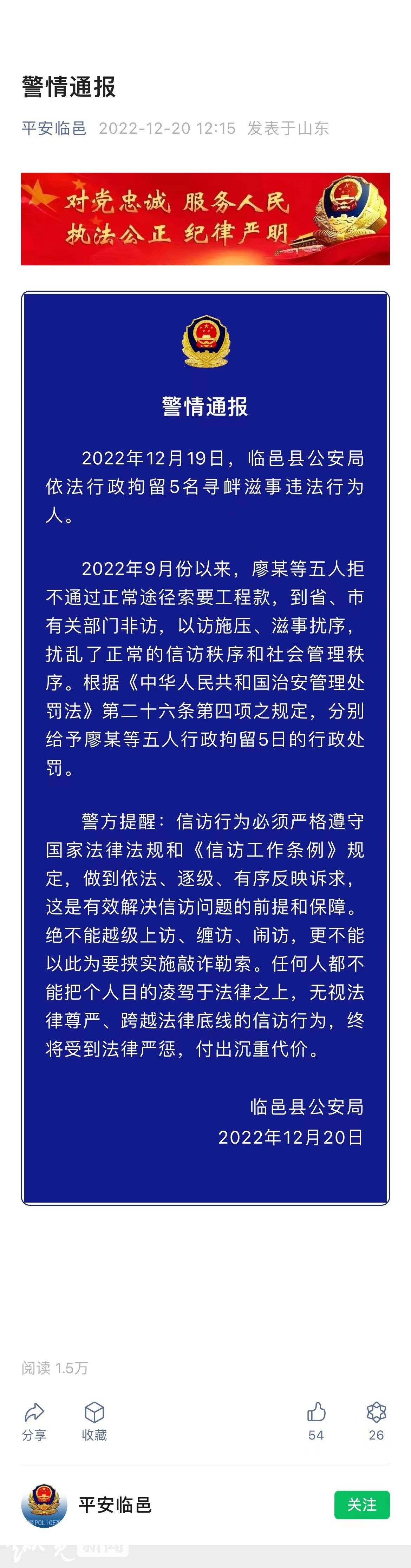Screen dimensions: 411x1568
Task: View the red banner image at the top
Action: [205, 219]
